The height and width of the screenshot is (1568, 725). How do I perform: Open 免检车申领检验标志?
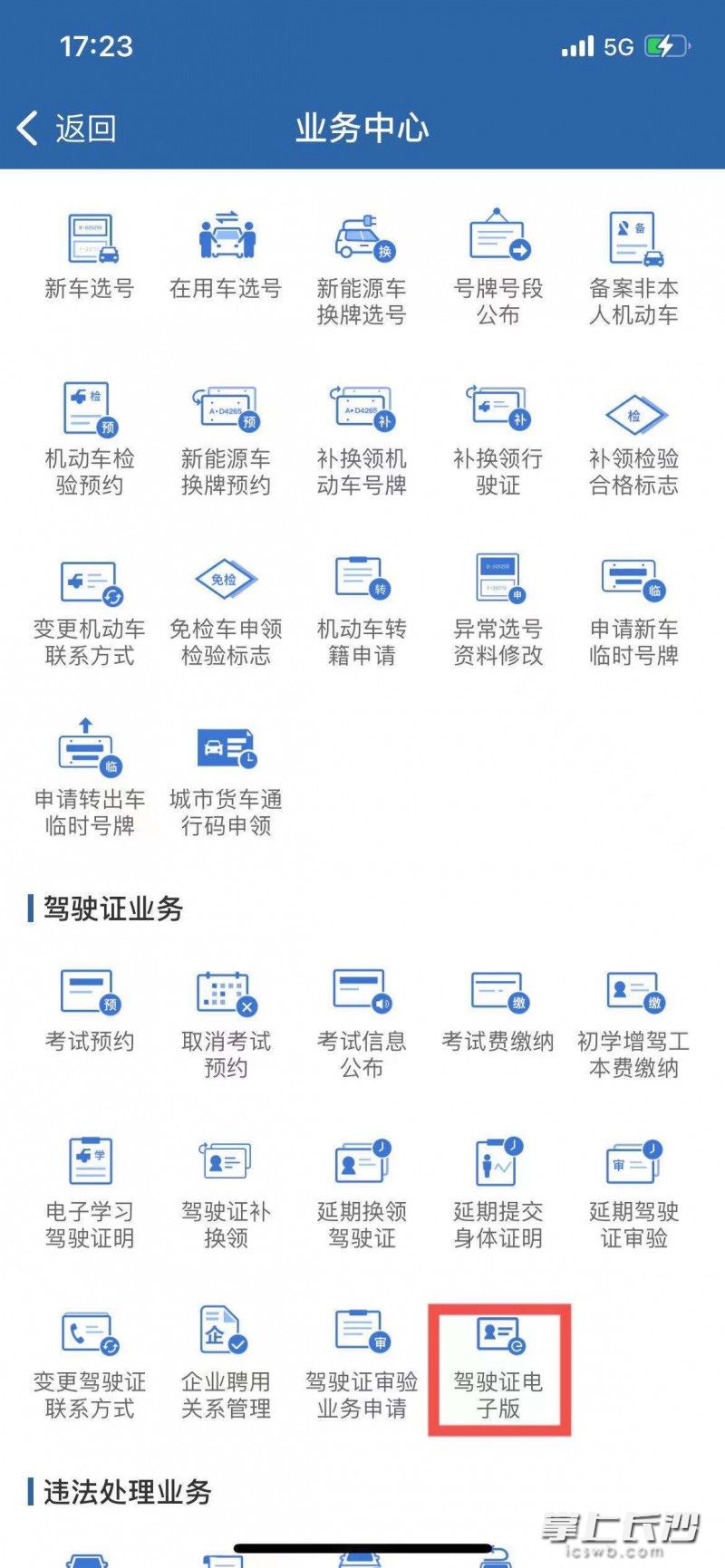[226, 609]
